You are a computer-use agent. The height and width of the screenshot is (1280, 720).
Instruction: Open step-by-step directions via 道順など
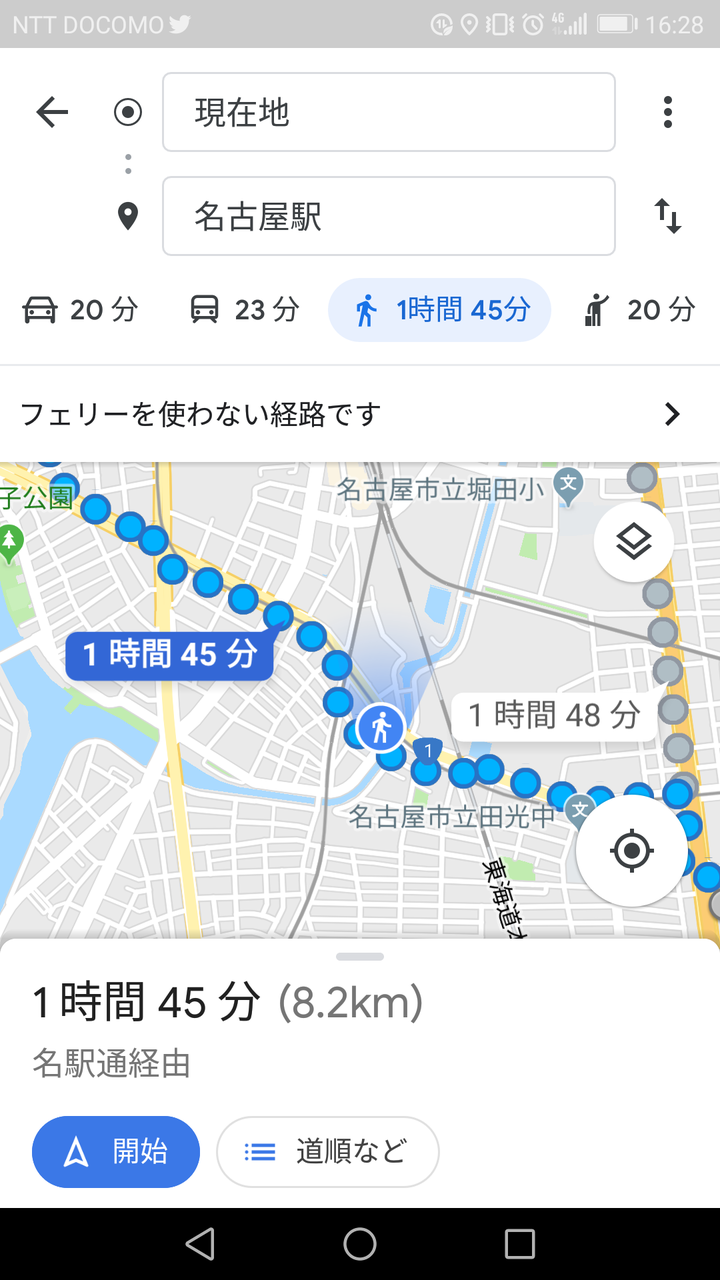tap(328, 1152)
